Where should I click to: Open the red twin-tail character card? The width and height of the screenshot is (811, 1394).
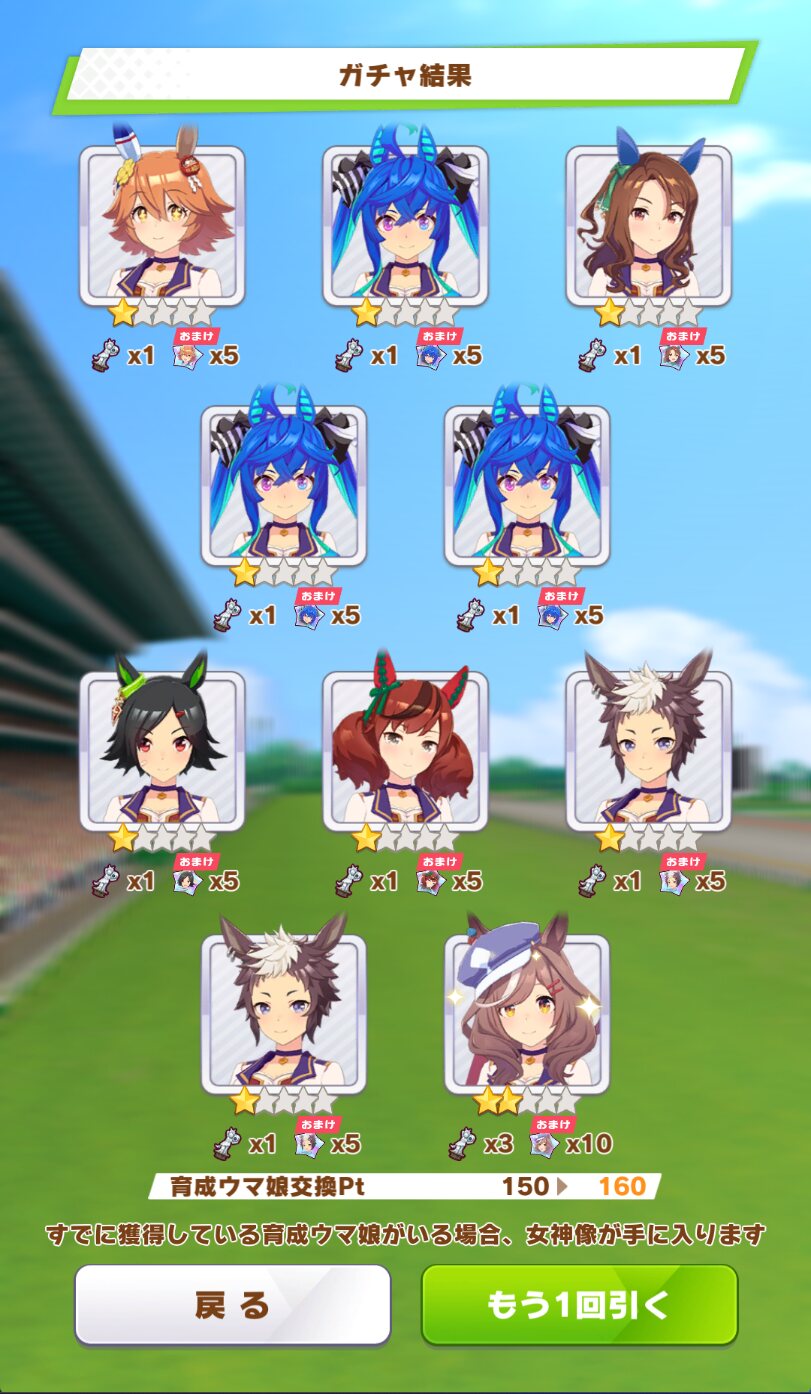pos(405,750)
